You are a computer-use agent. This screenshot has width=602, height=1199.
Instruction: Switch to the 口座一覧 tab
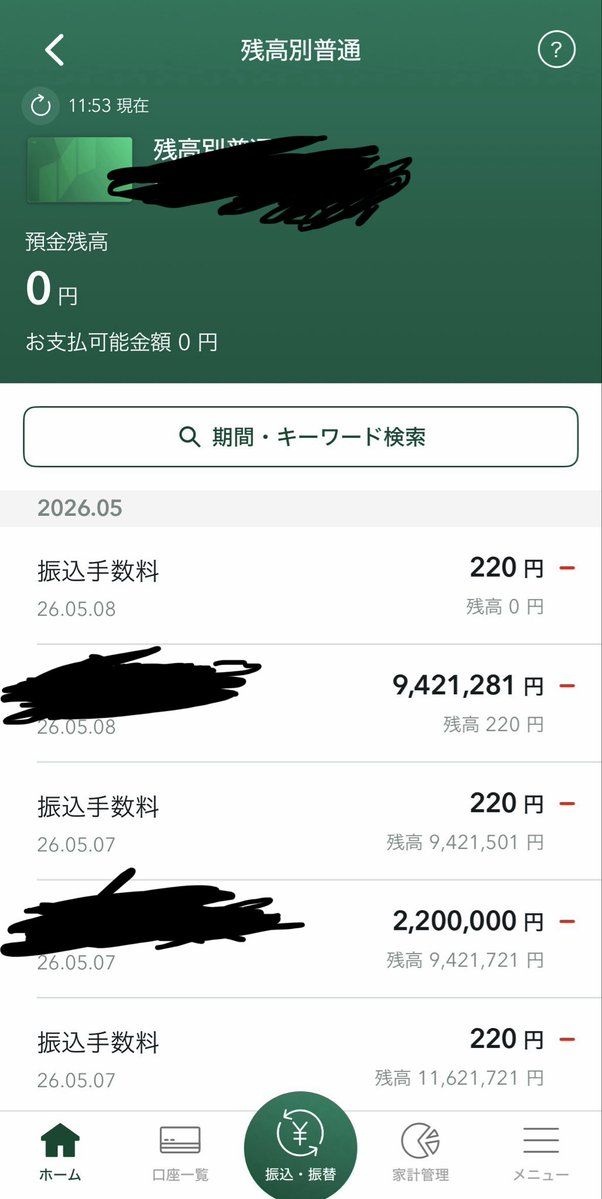click(180, 1152)
